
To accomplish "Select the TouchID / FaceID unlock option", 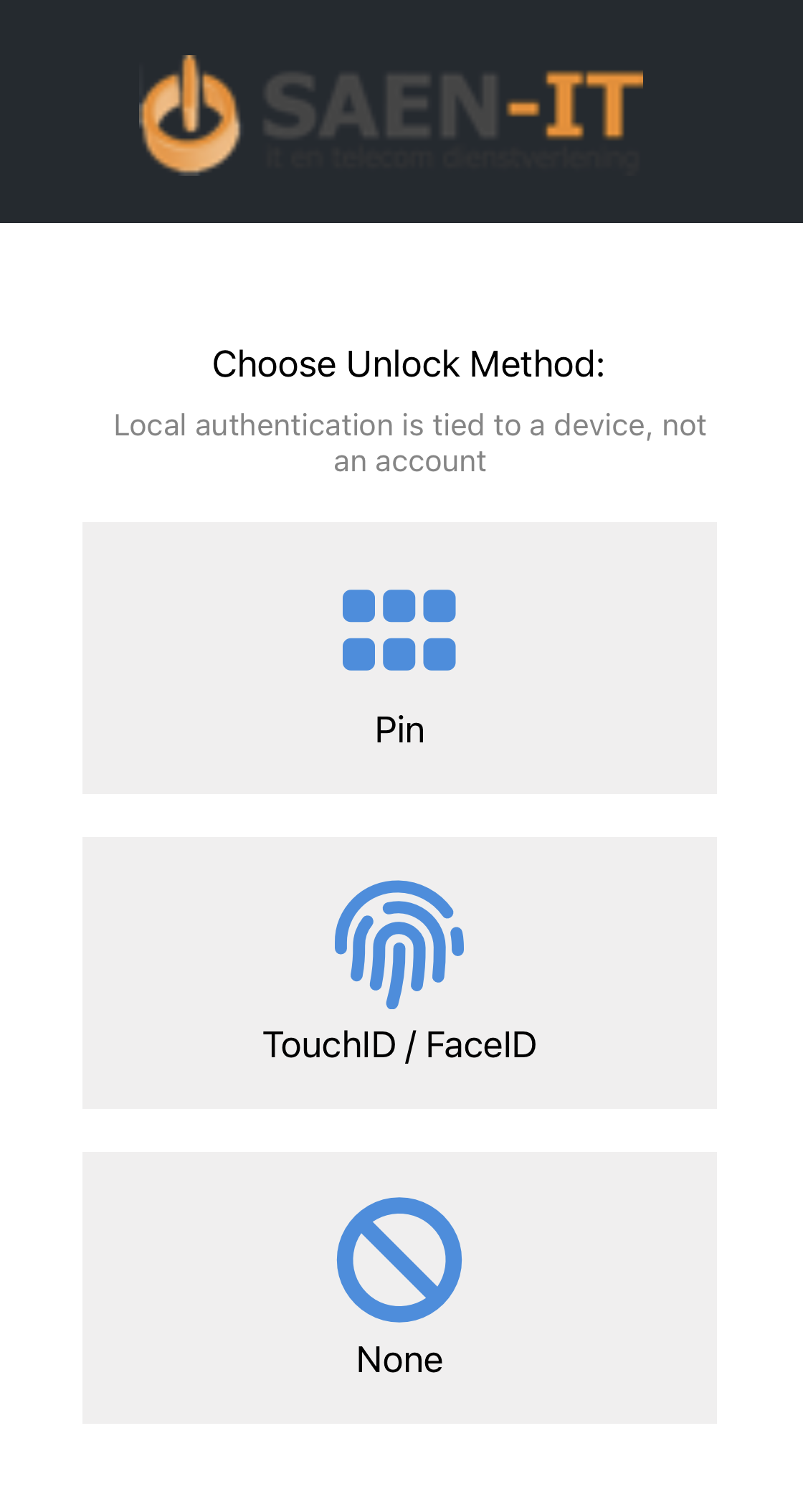I will [x=399, y=973].
